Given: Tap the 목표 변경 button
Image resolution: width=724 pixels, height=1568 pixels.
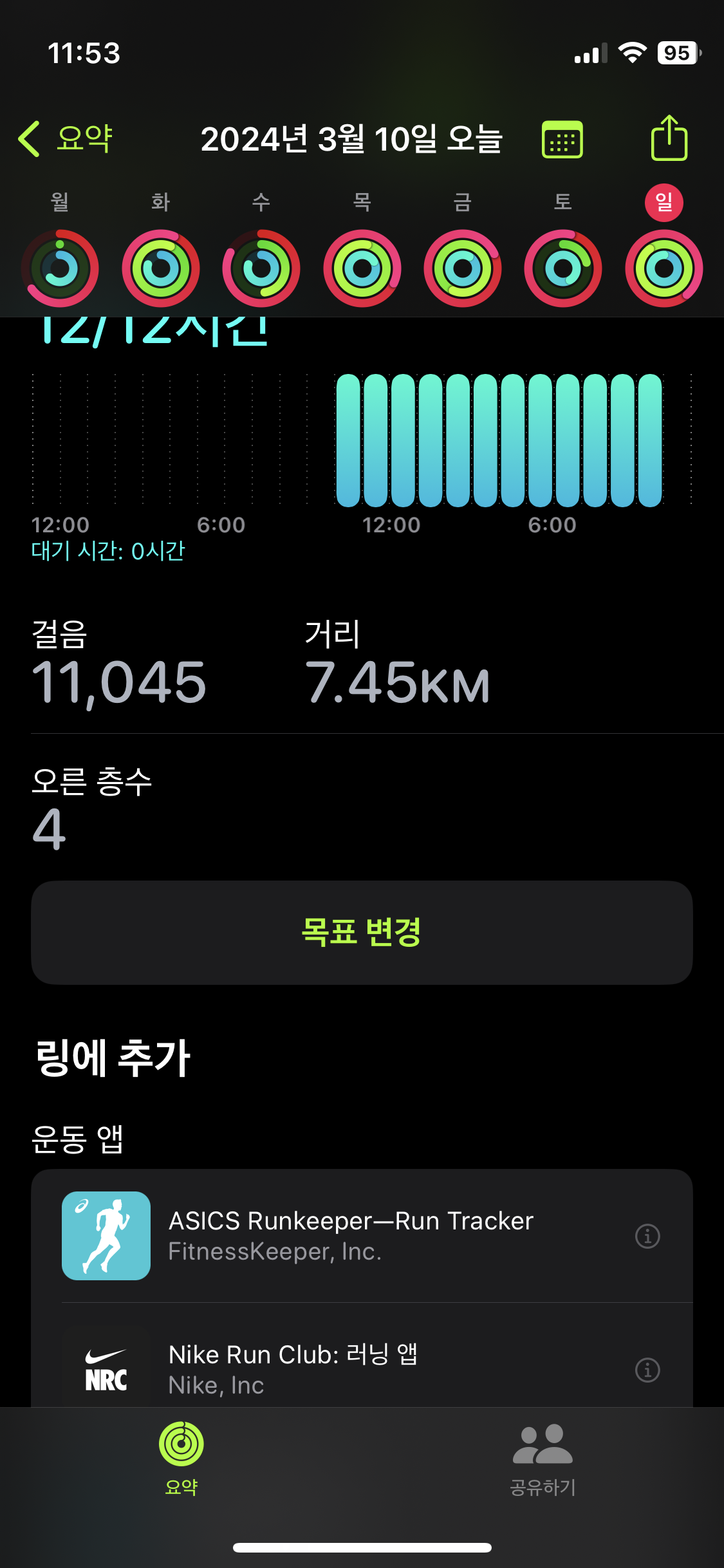Looking at the screenshot, I should point(362,932).
